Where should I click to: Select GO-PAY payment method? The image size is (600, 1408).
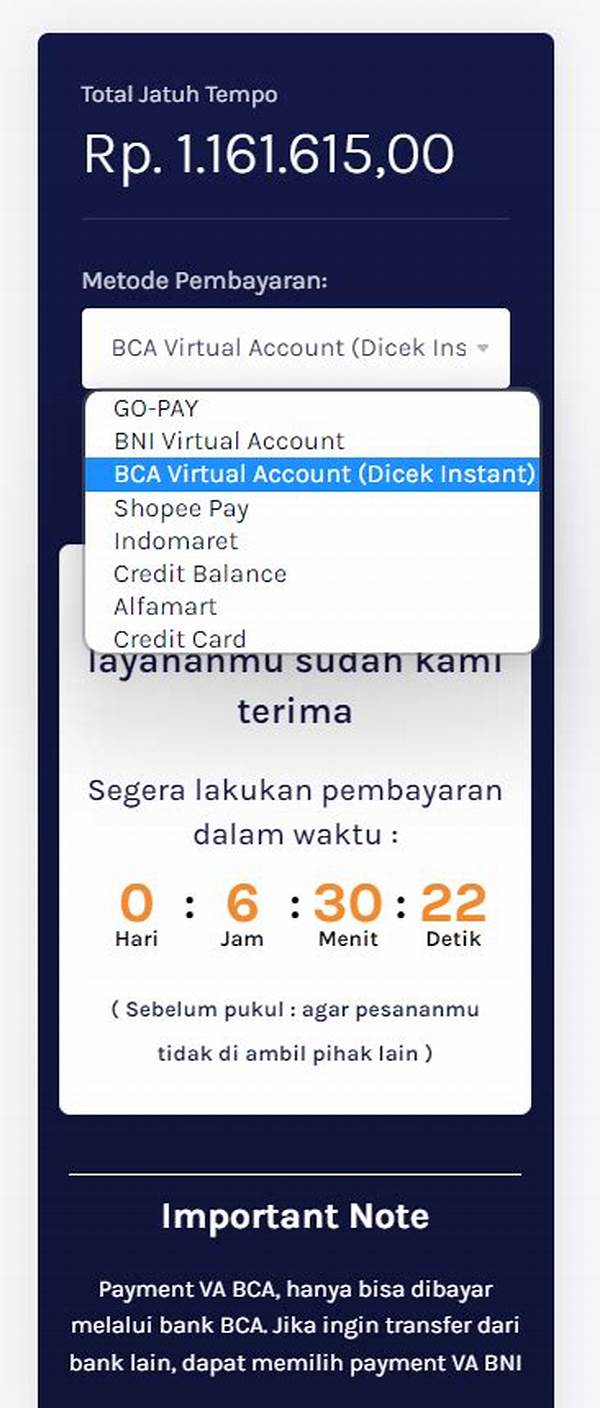point(156,408)
